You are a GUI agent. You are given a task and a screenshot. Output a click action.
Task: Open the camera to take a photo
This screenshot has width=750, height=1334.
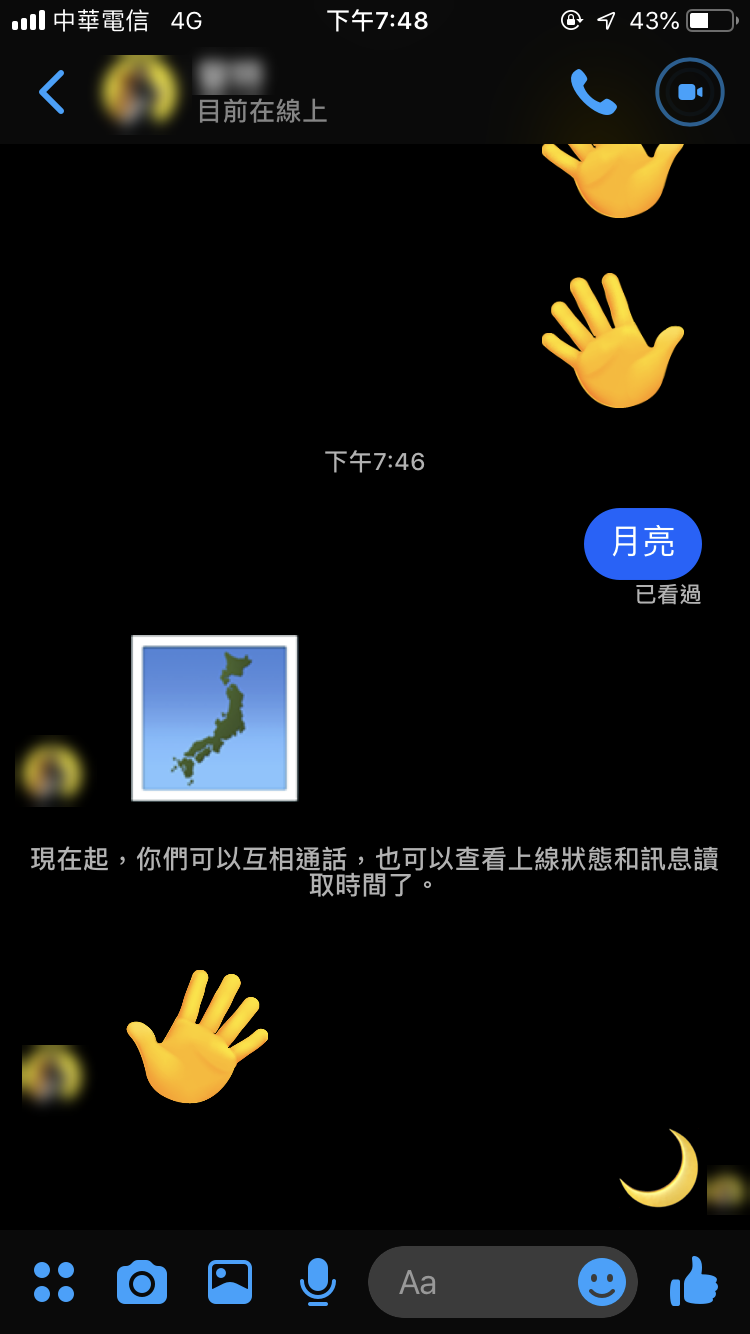coord(141,1281)
